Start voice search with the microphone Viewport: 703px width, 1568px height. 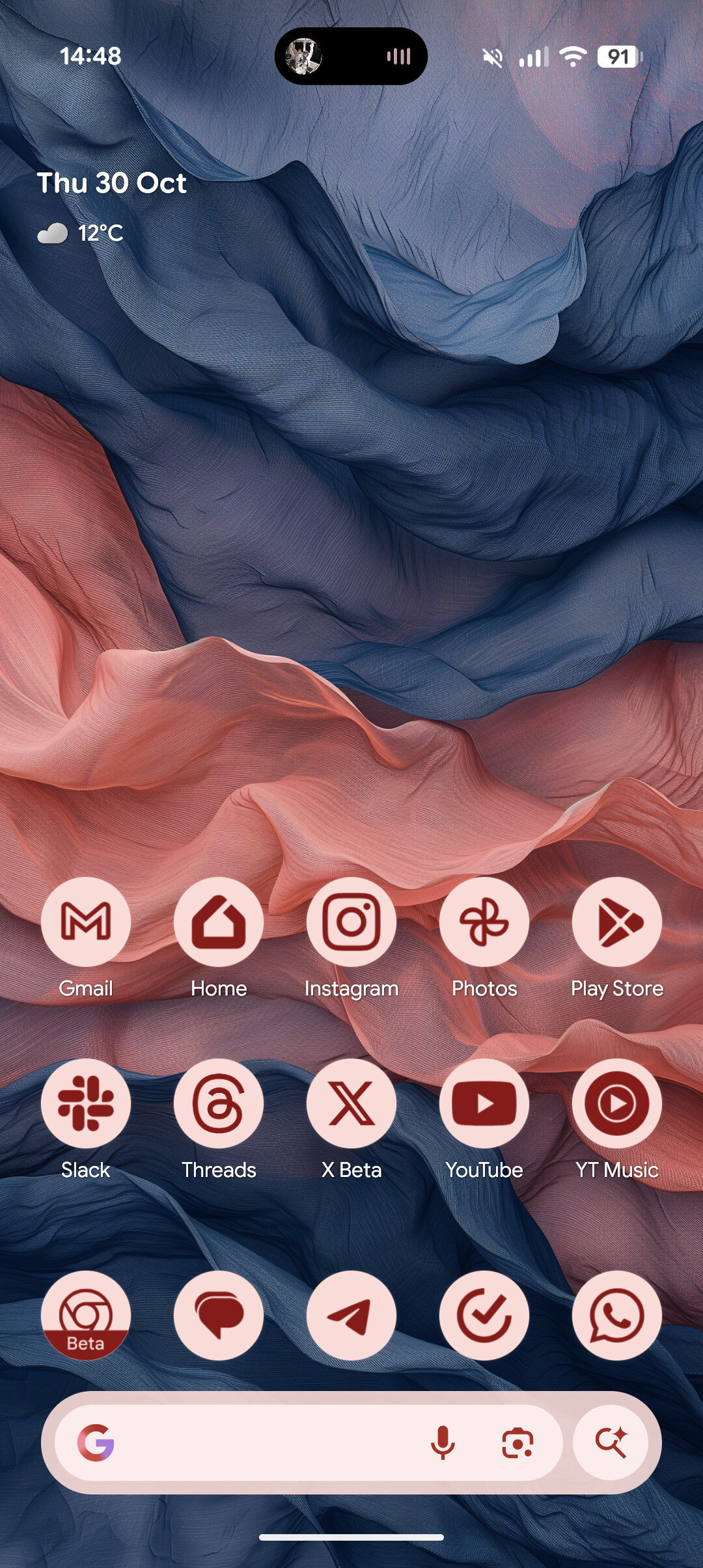(x=443, y=1442)
